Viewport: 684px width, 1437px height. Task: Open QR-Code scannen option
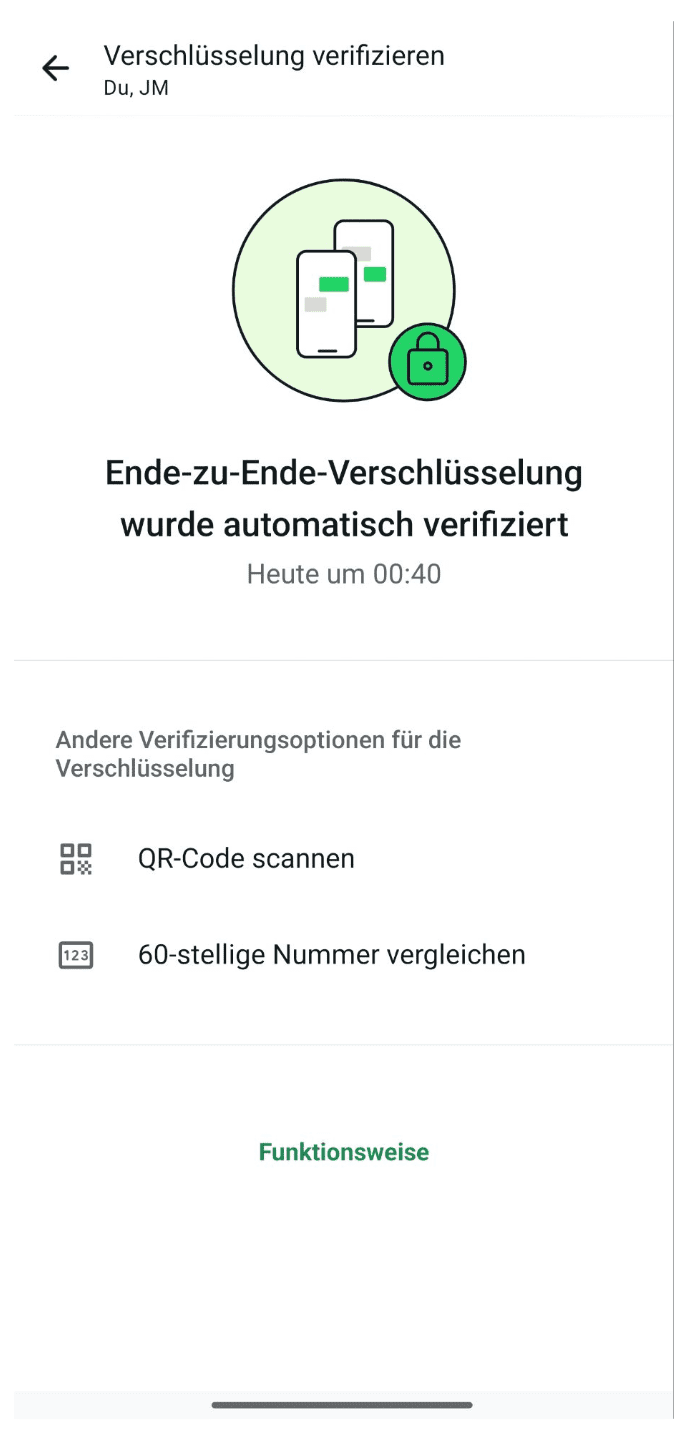[x=246, y=859]
